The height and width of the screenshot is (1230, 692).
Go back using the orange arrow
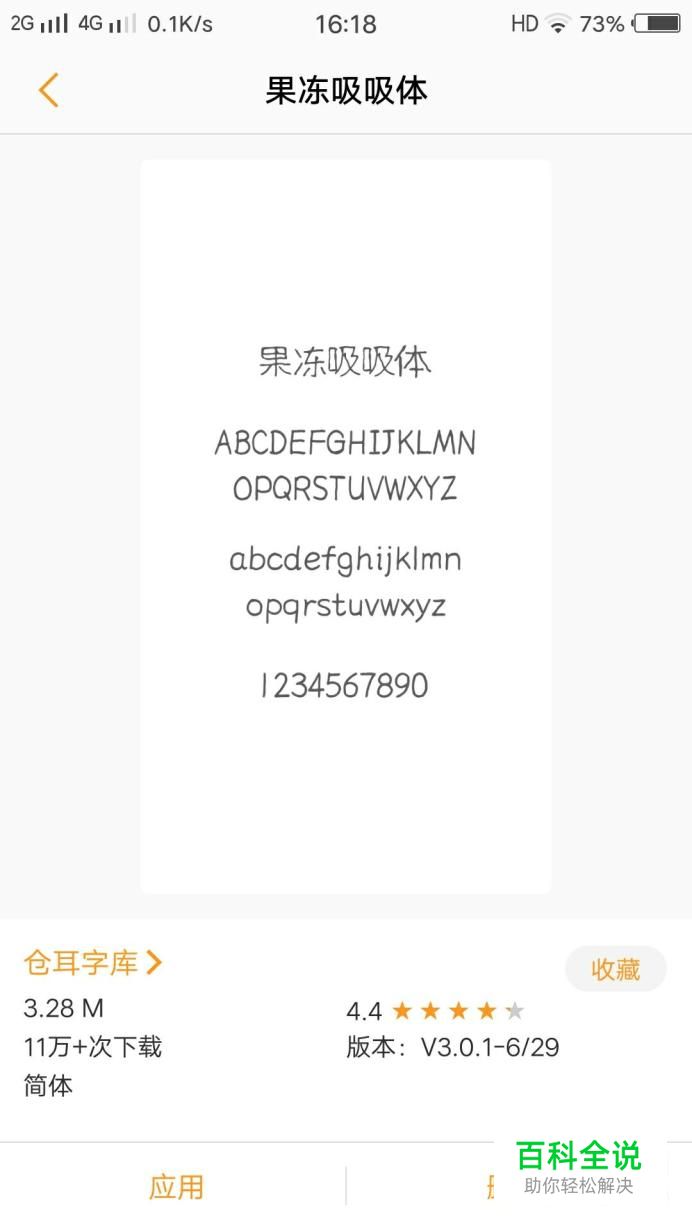(x=49, y=90)
